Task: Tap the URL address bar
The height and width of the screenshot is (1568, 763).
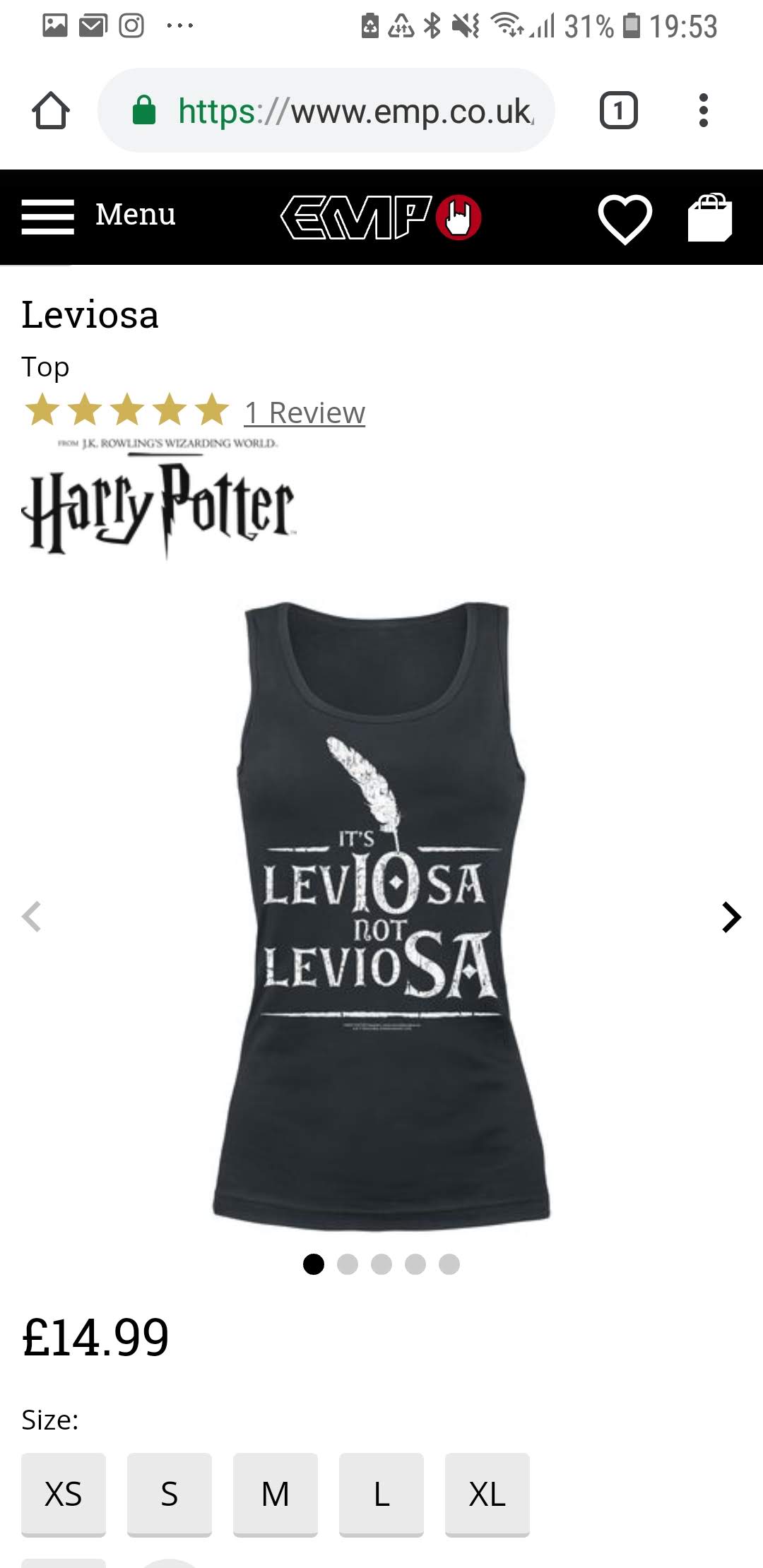Action: coord(326,110)
